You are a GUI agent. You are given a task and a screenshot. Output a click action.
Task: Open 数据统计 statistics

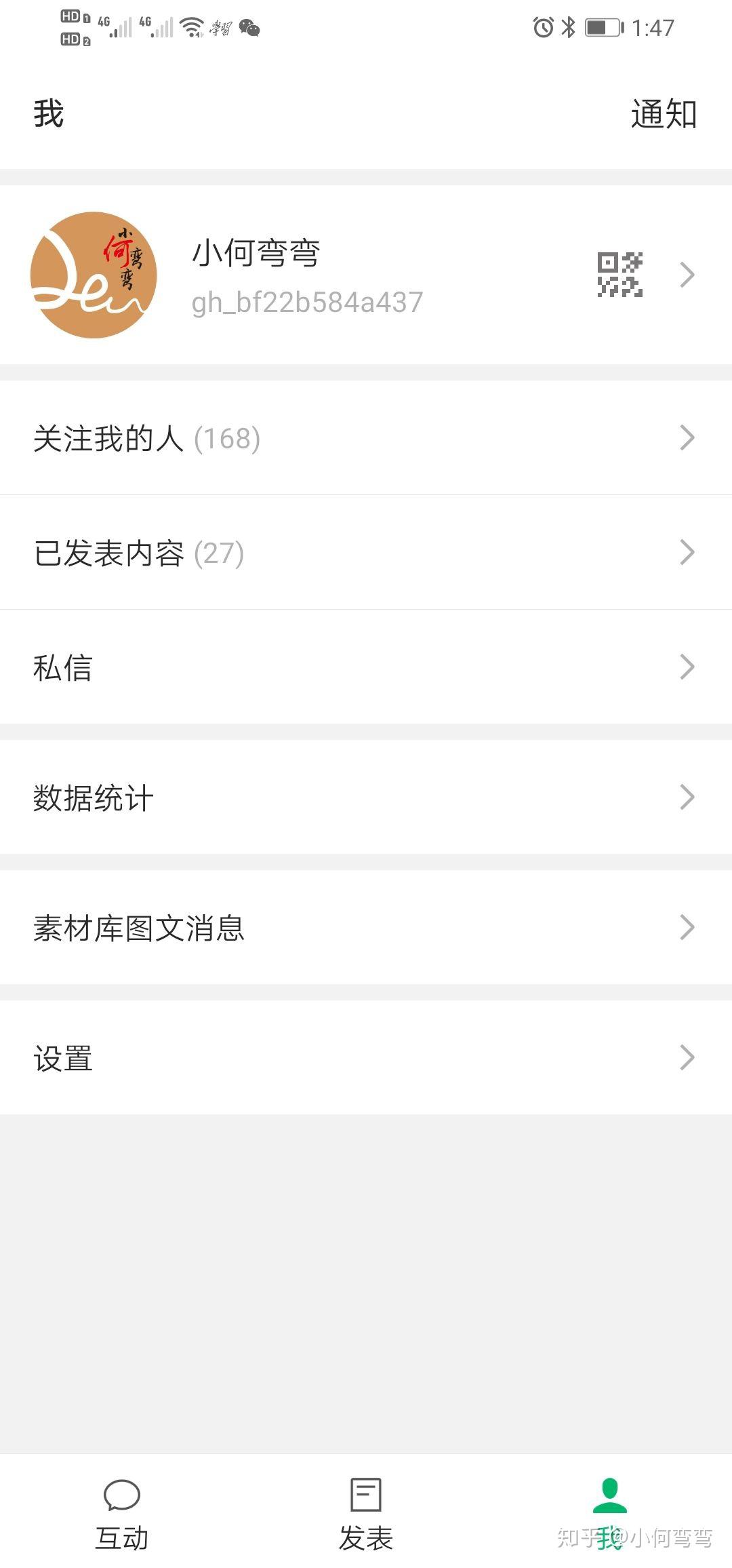coord(366,798)
